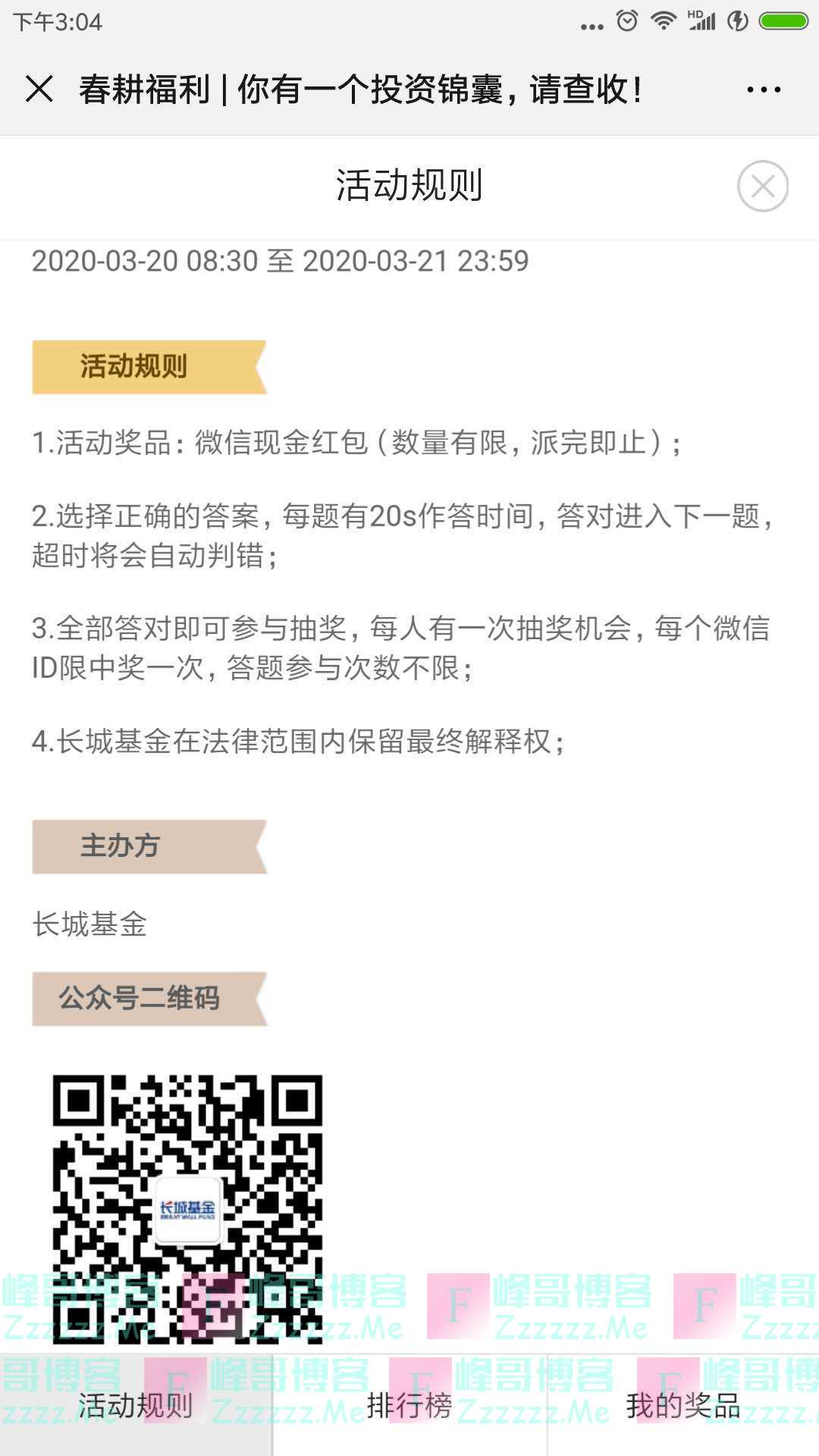Image resolution: width=819 pixels, height=1456 pixels.
Task: Close the WeChat webpage with X
Action: [39, 89]
